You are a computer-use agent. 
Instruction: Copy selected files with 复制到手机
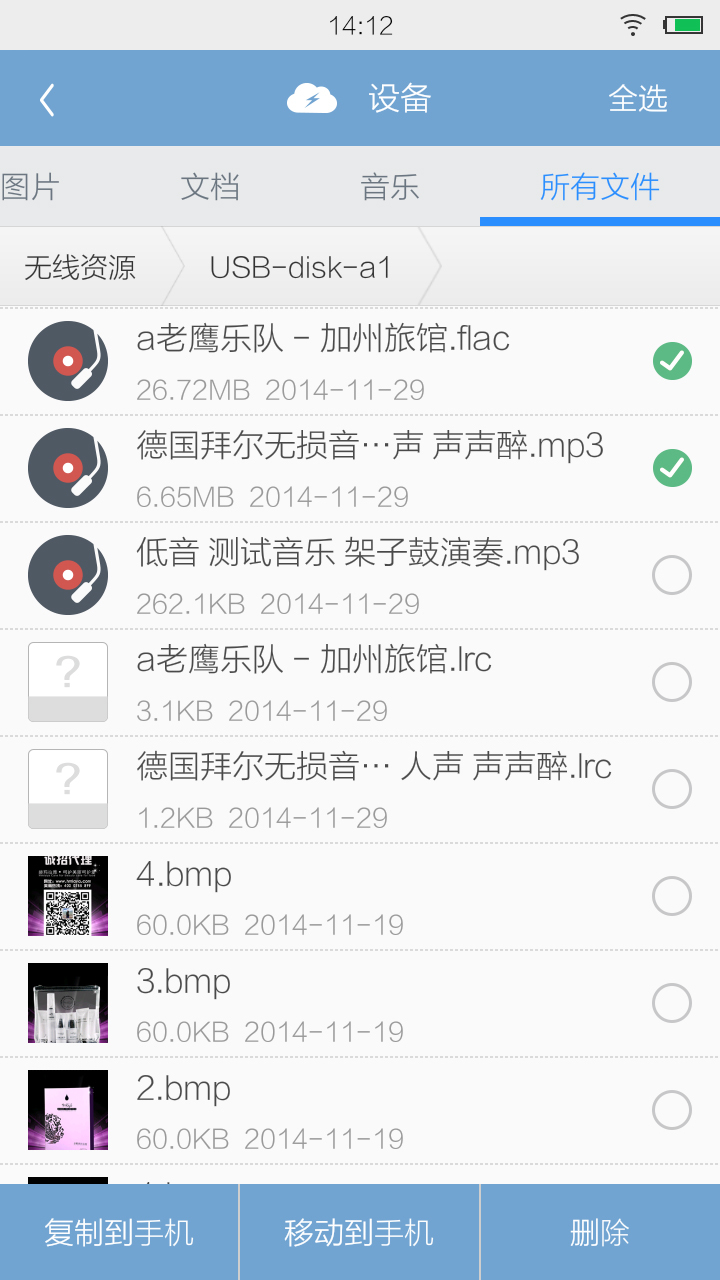click(x=119, y=1232)
